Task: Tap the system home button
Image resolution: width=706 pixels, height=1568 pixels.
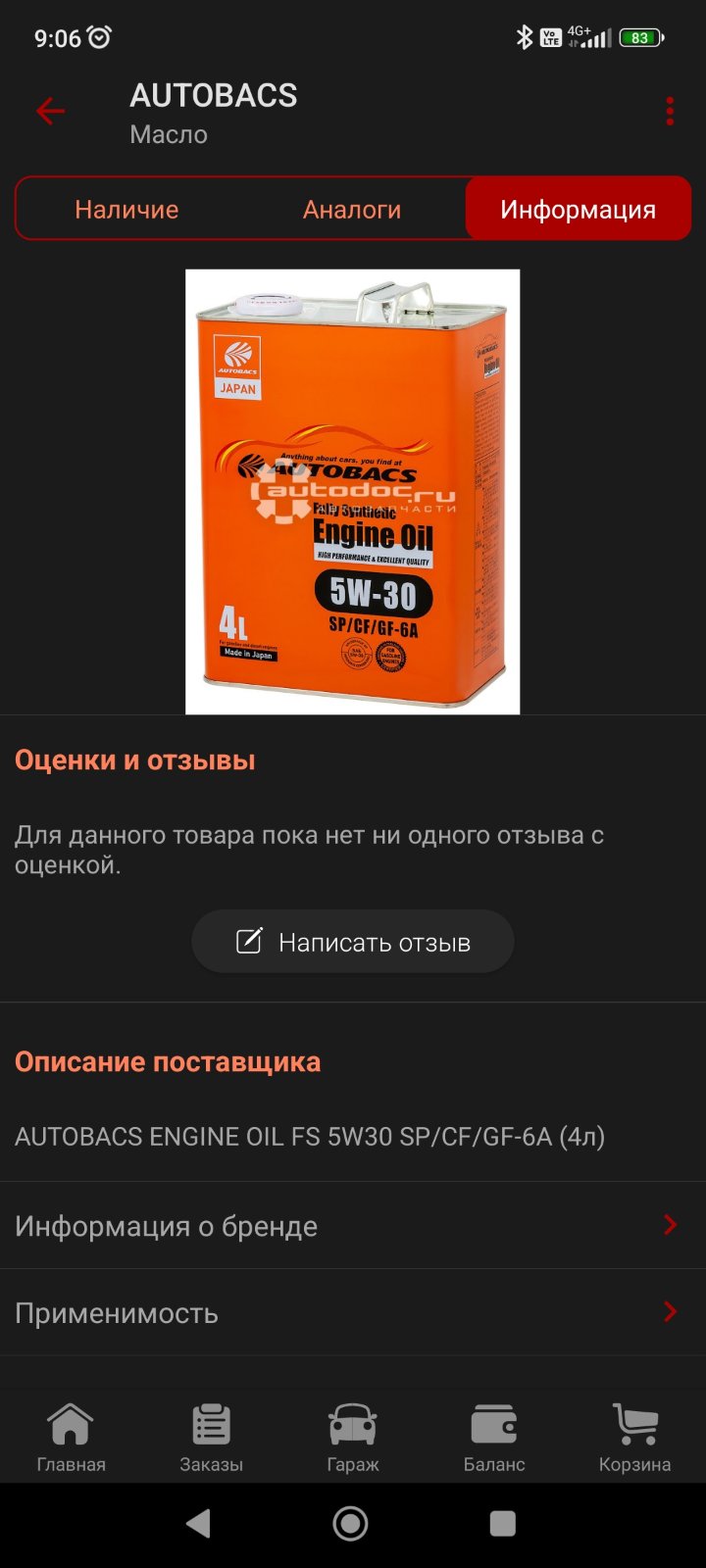Action: tap(351, 1523)
